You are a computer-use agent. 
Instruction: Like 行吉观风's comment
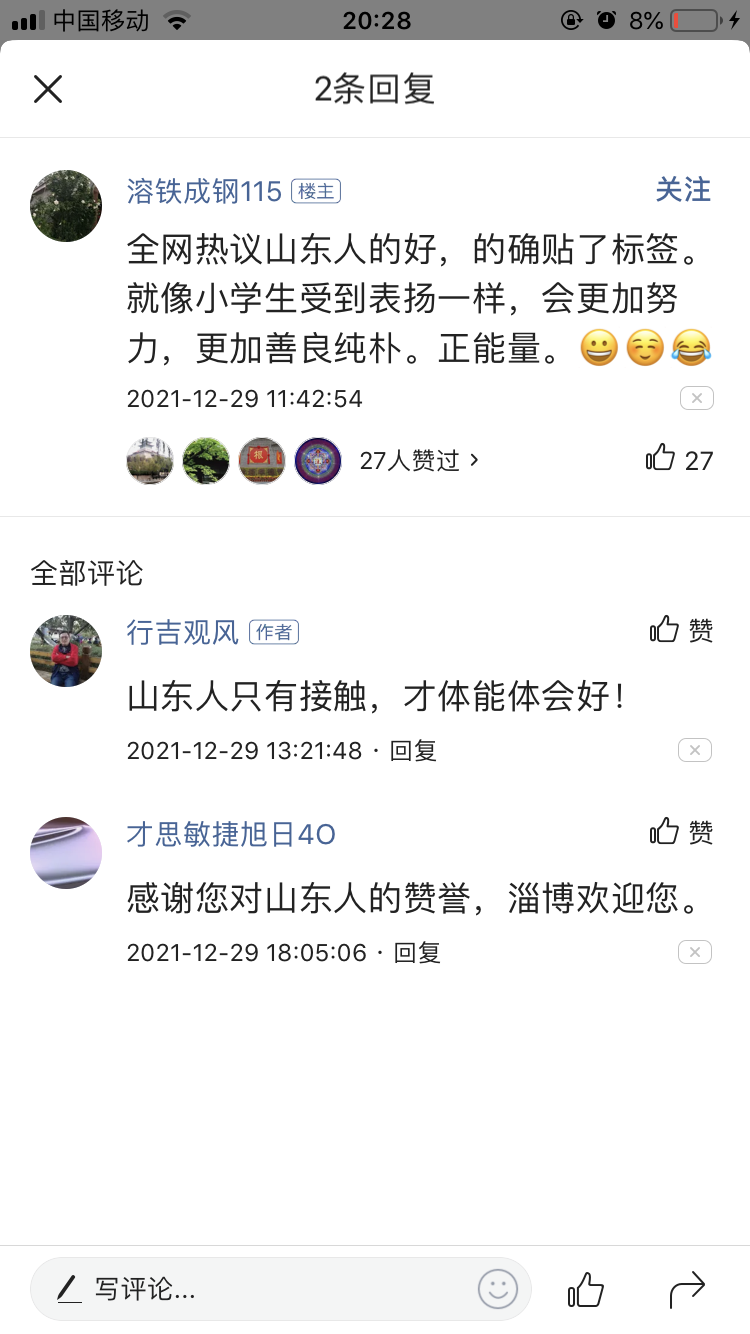pos(681,630)
